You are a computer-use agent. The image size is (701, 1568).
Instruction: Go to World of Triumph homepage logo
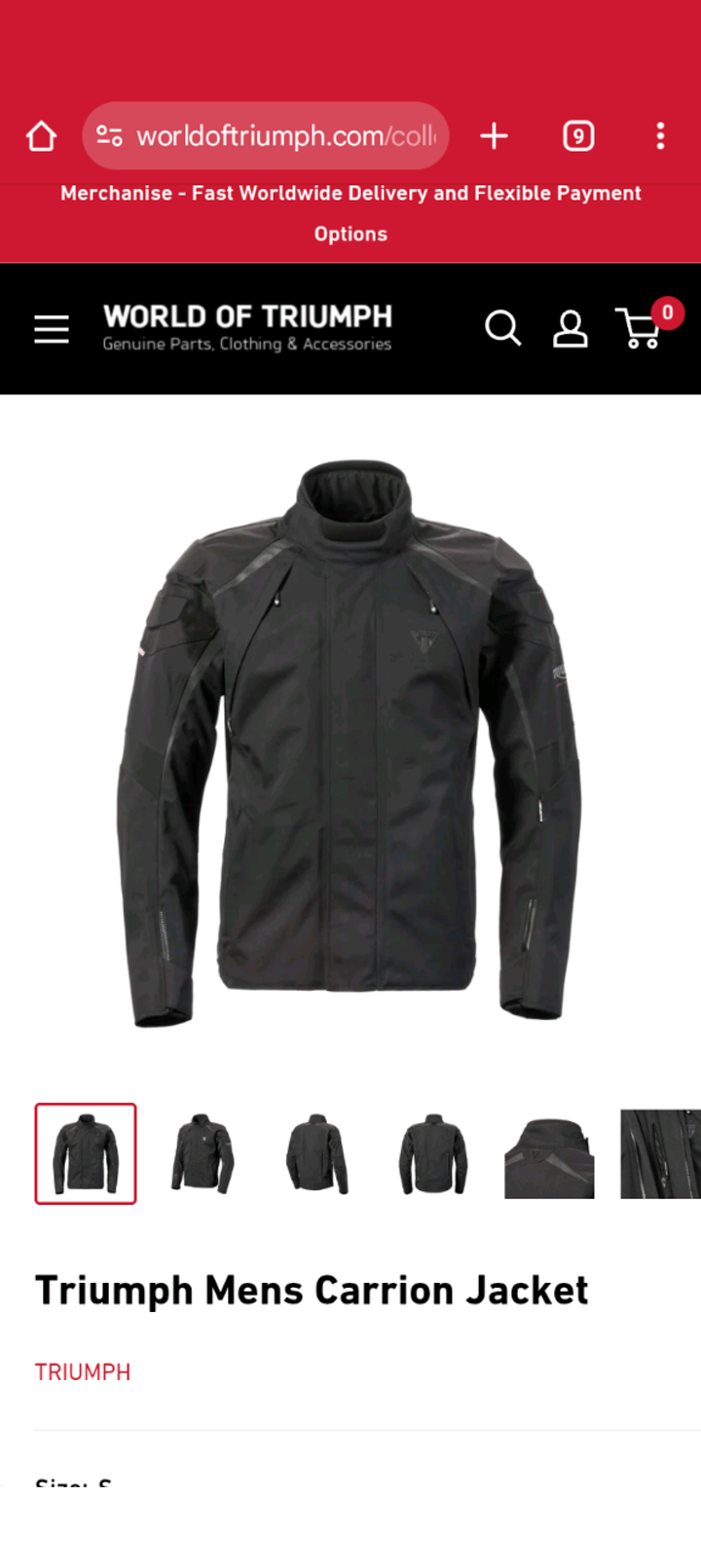point(247,327)
